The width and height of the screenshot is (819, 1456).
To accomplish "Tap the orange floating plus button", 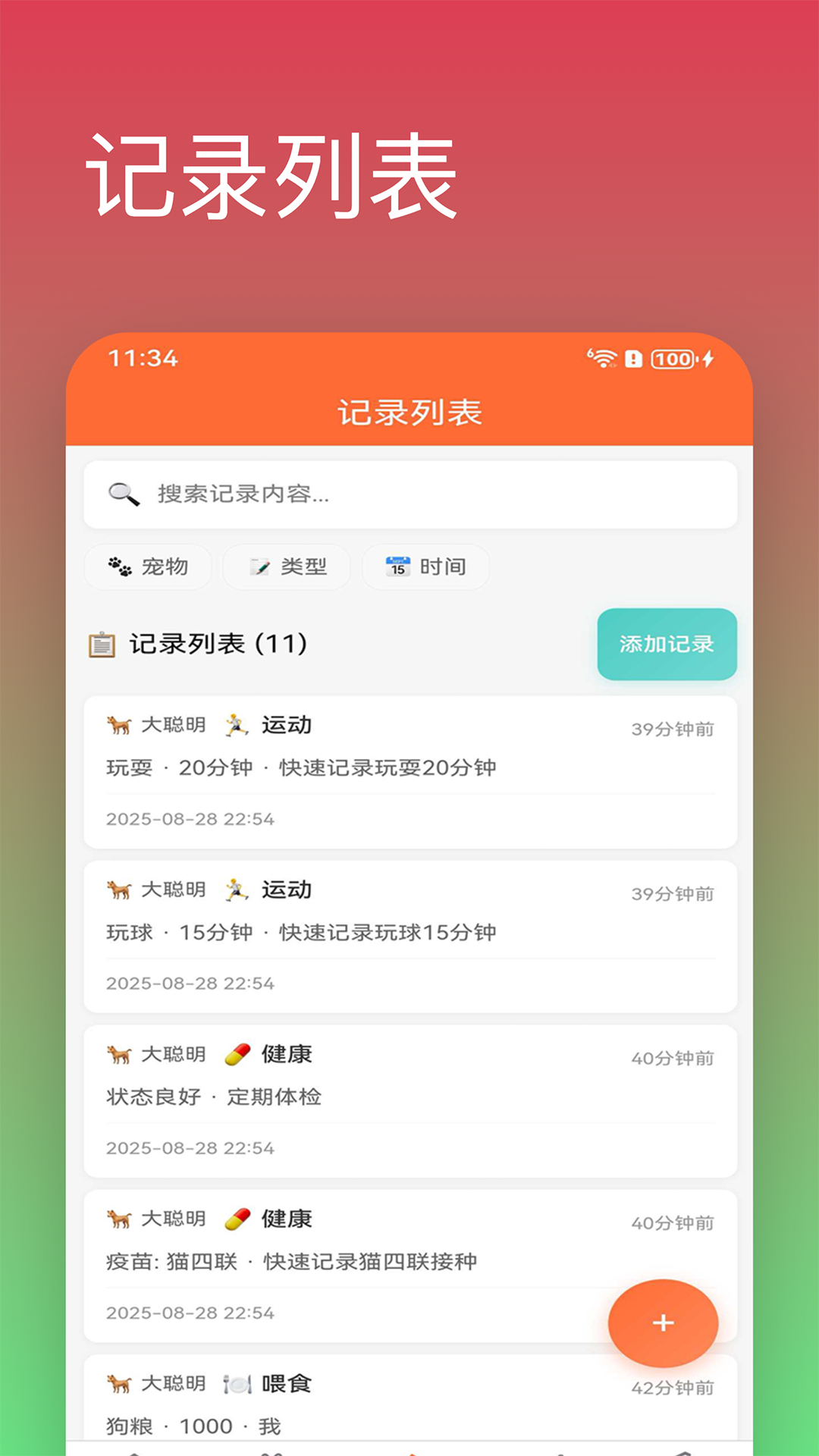I will pyautogui.click(x=664, y=1323).
